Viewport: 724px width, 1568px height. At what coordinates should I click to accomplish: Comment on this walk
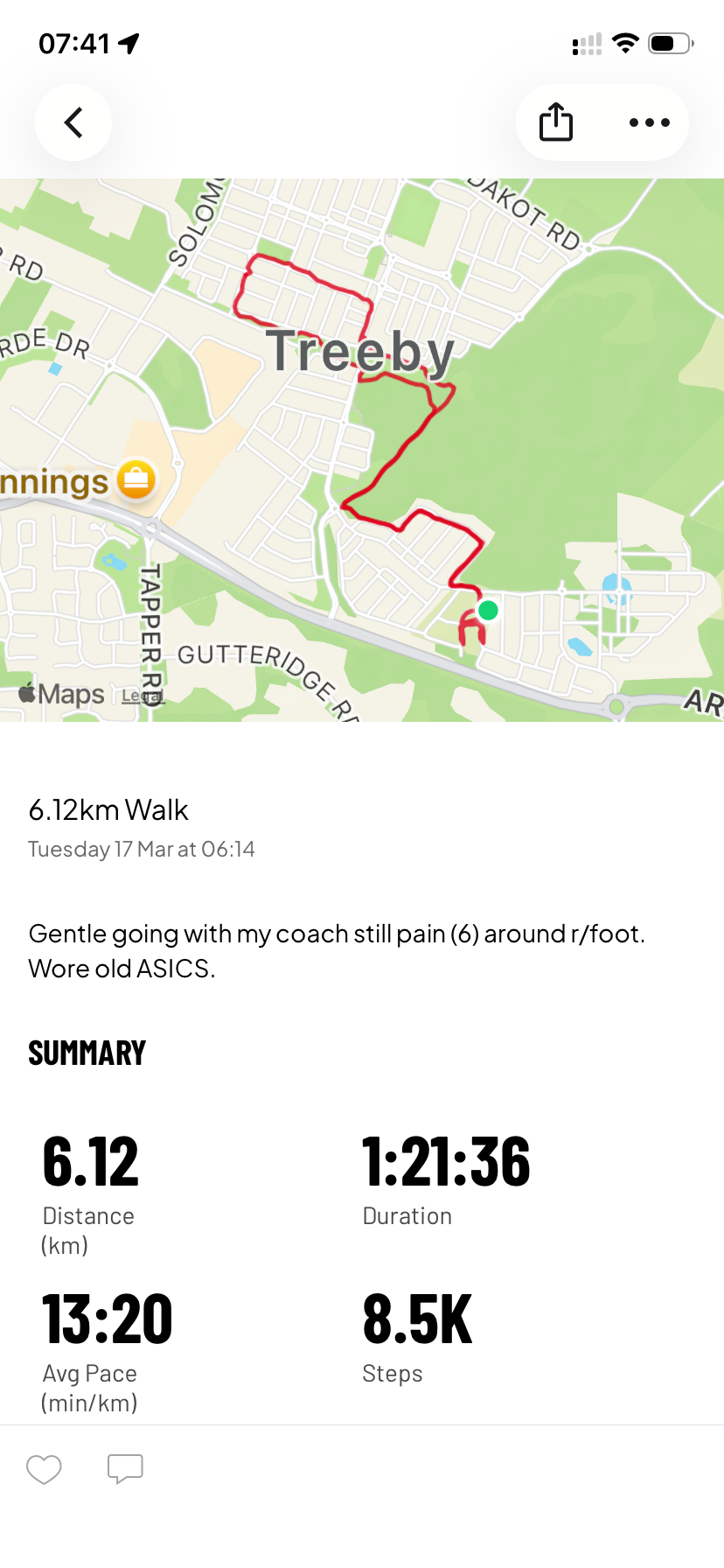point(125,1469)
